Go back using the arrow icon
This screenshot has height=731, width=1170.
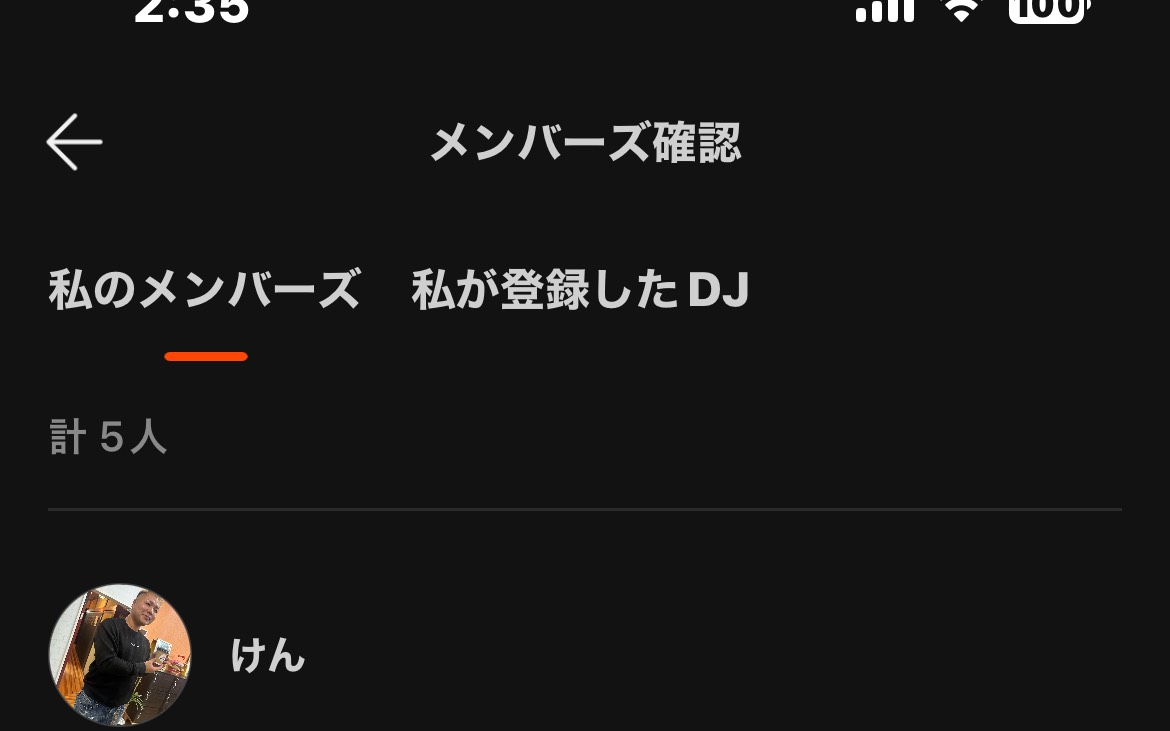(75, 142)
